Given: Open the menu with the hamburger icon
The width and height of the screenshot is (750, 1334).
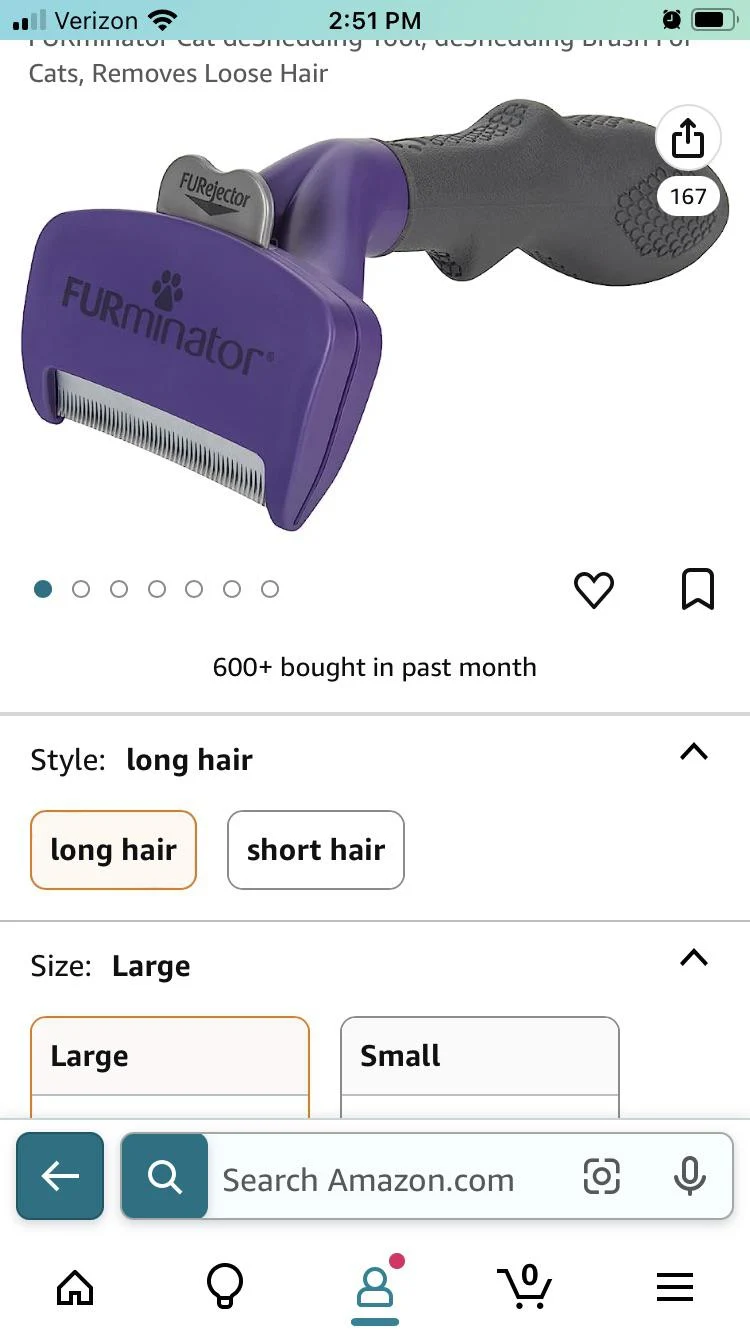Looking at the screenshot, I should [675, 1288].
